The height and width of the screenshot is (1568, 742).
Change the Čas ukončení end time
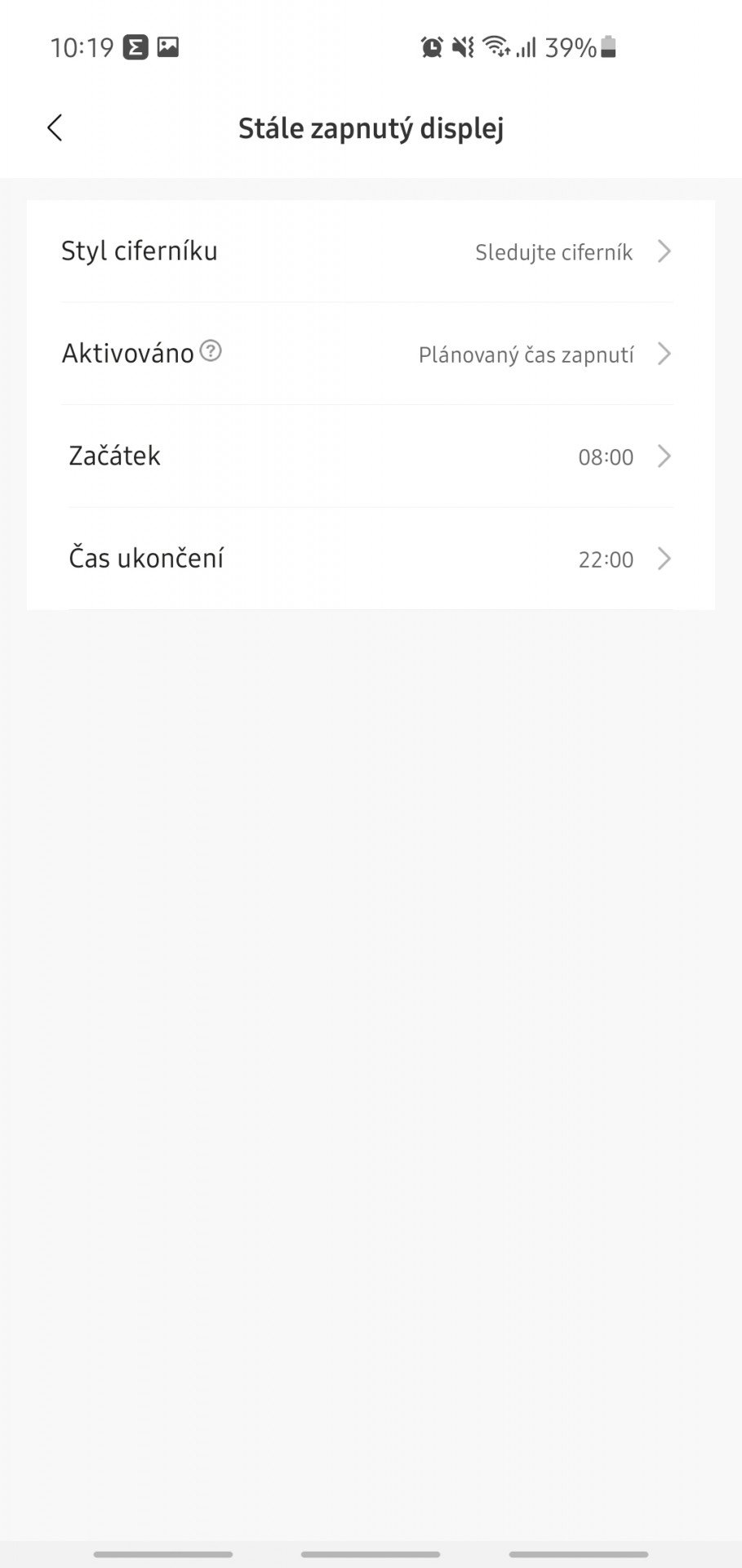pos(371,559)
